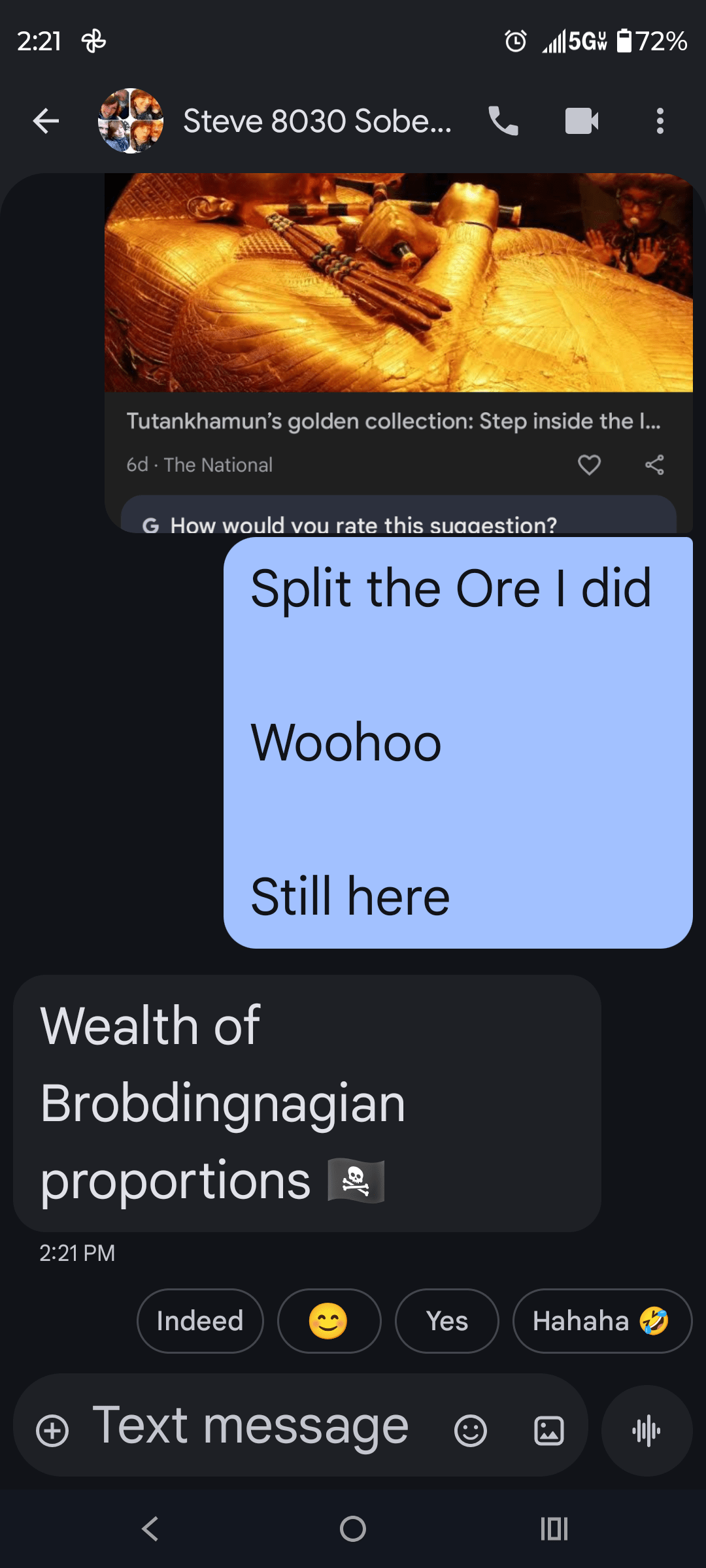Send the Hahaha quick reply

click(601, 1321)
